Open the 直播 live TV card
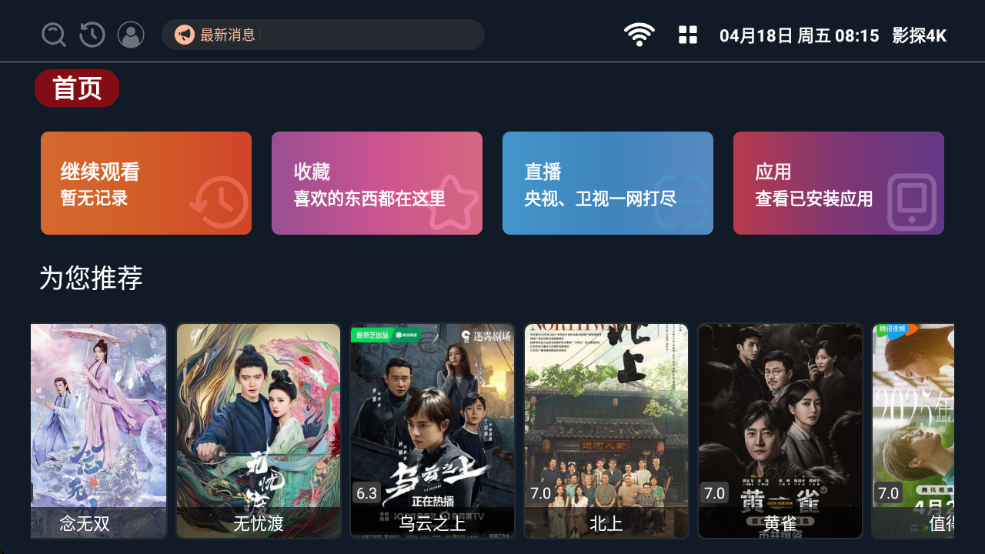 click(x=608, y=183)
